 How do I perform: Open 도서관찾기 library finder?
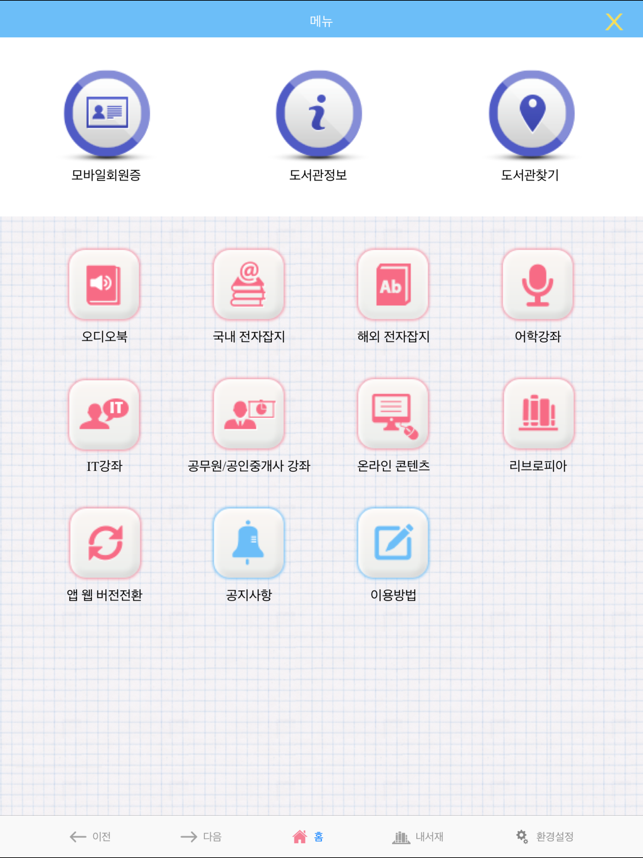(x=531, y=114)
